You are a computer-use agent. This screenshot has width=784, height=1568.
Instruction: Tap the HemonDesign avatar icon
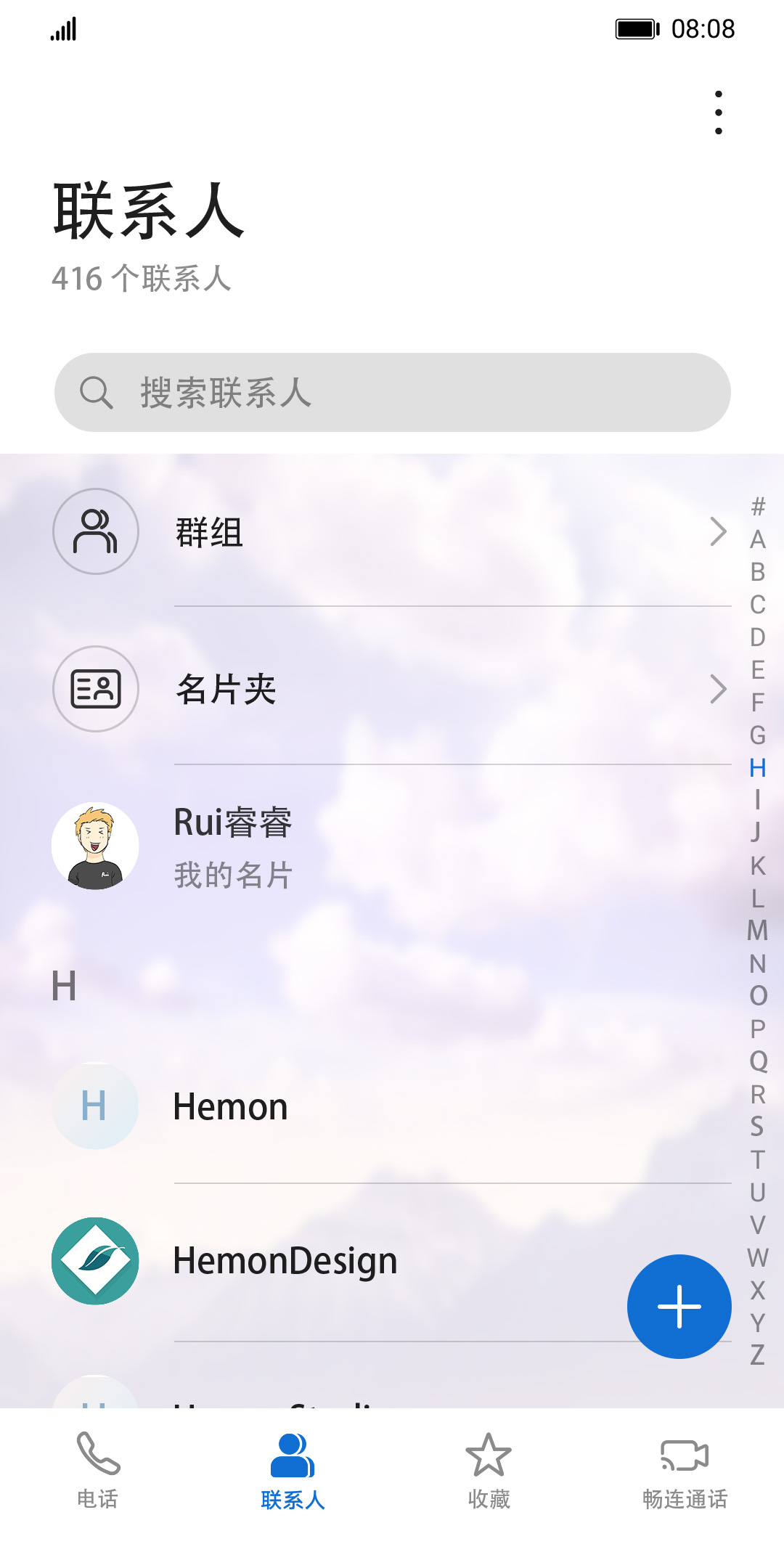pos(95,1261)
